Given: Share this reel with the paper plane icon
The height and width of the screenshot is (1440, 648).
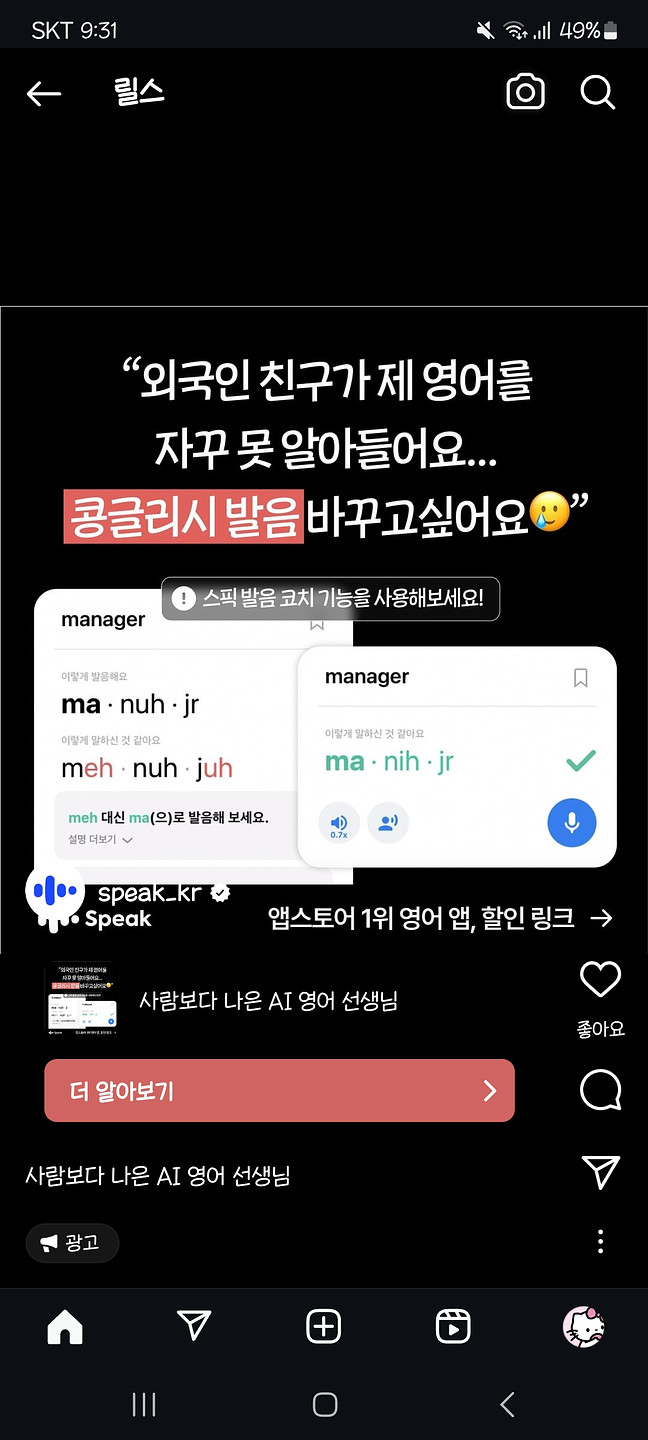Looking at the screenshot, I should 600,1171.
